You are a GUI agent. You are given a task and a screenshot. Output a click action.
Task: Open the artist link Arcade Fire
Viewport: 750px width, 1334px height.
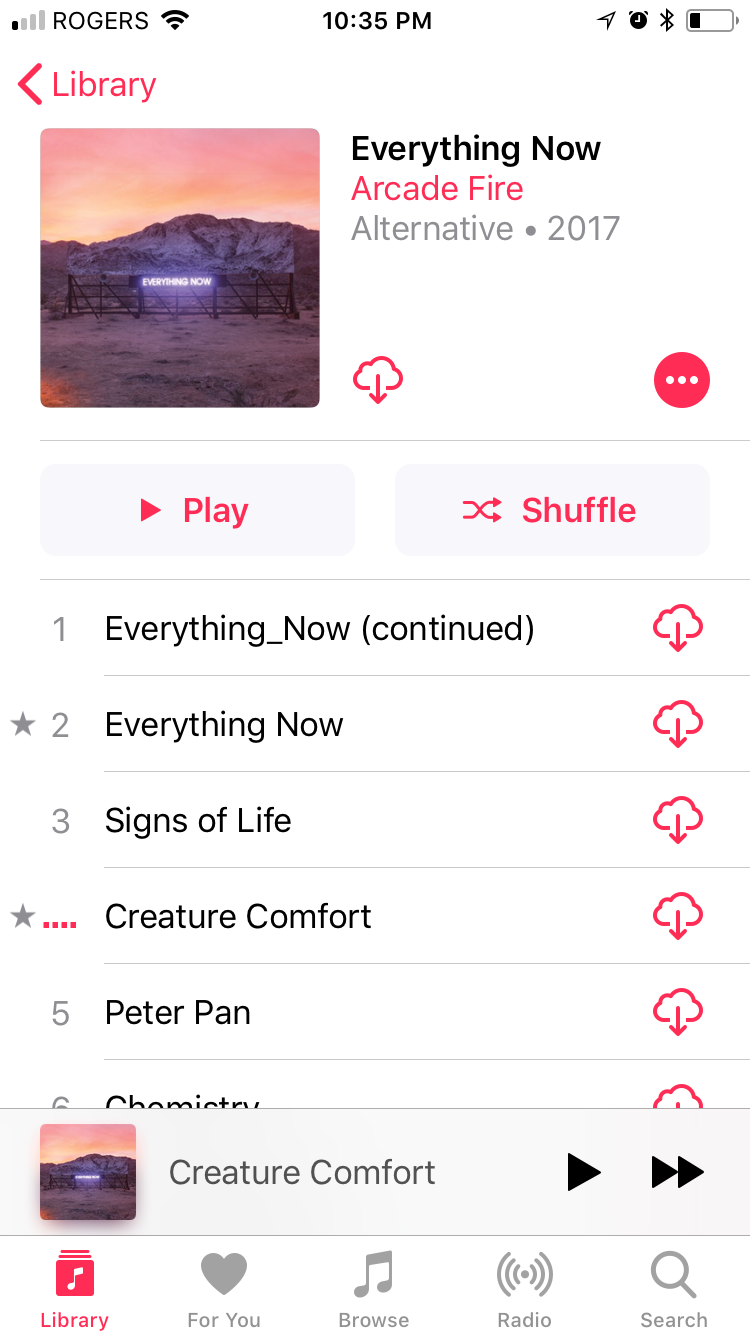point(437,188)
